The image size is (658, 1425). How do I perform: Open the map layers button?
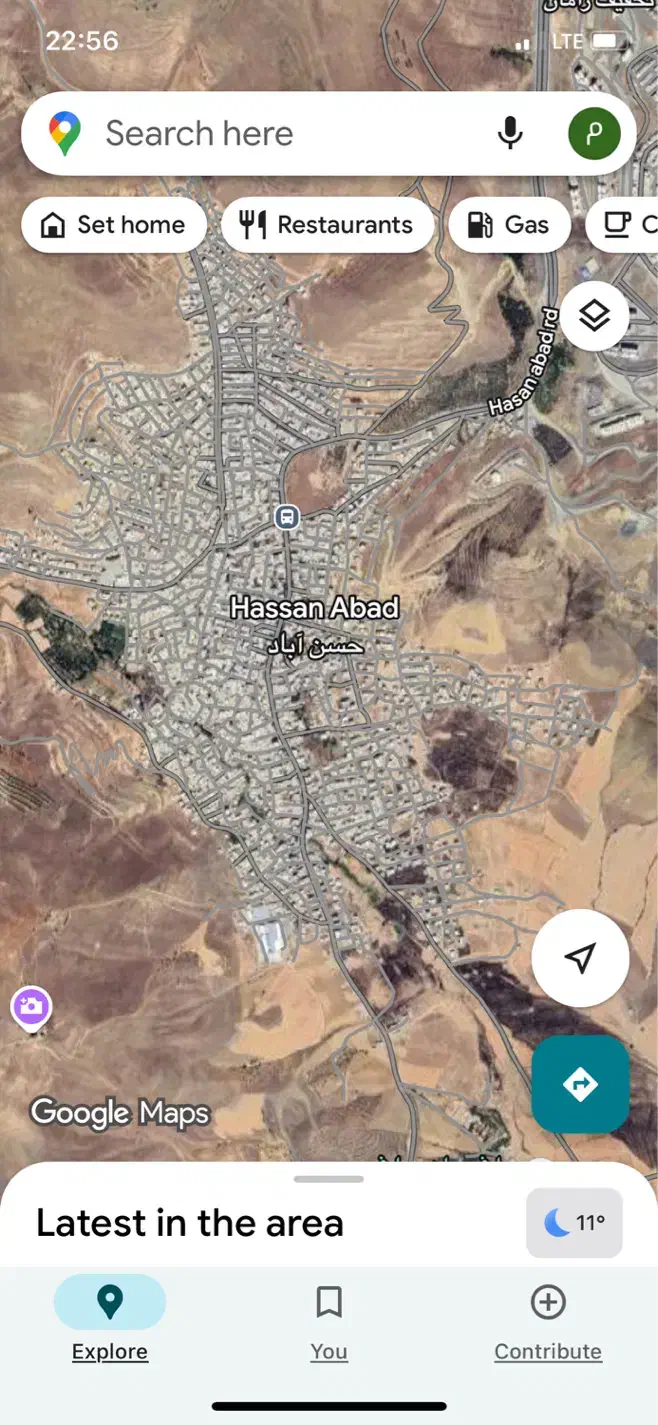594,316
